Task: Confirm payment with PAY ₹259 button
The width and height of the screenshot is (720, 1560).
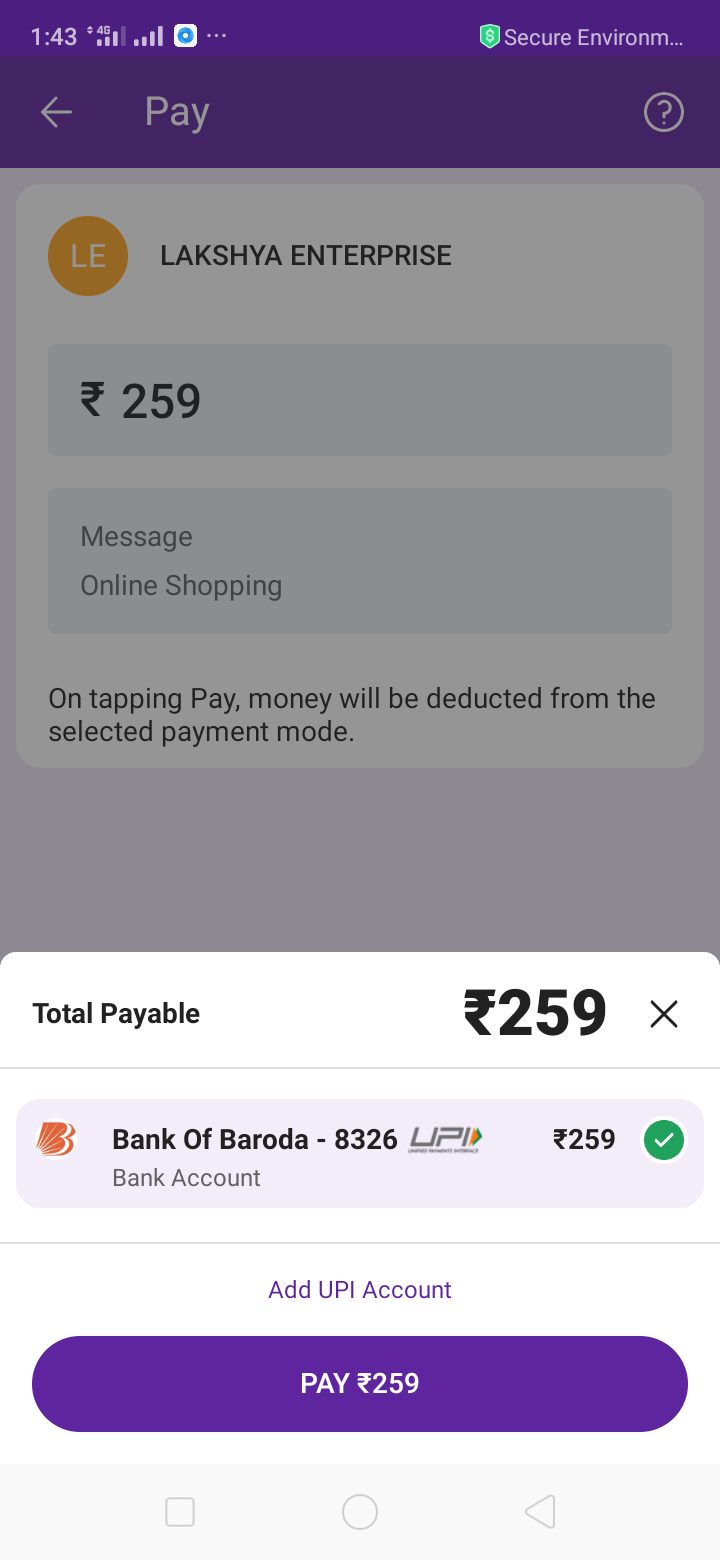Action: pos(360,1383)
